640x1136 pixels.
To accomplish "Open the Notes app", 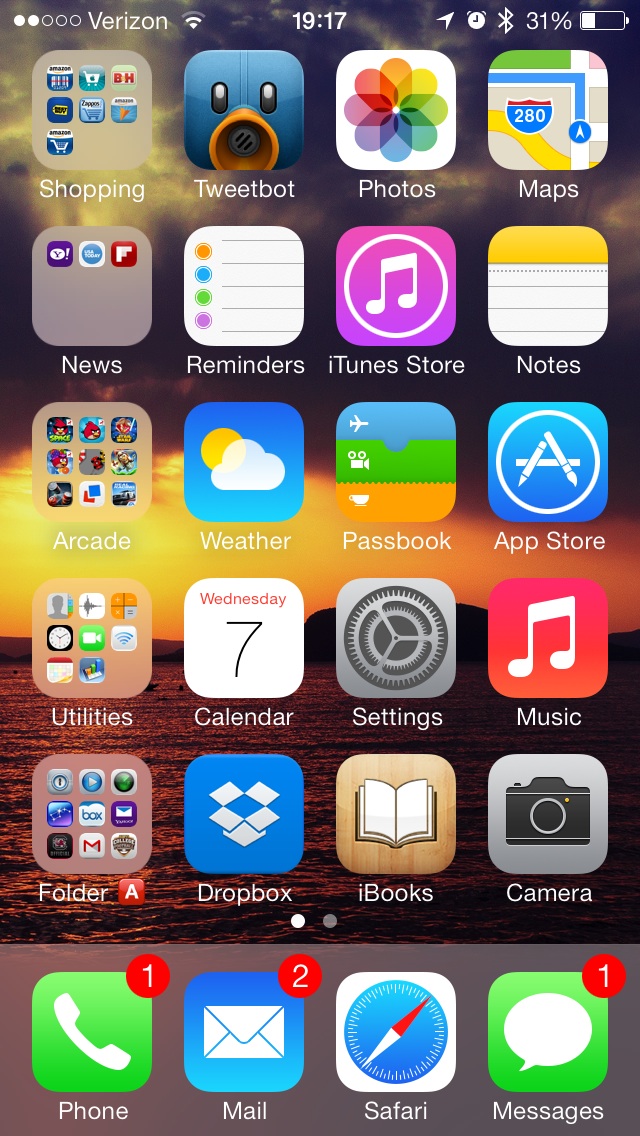I will tap(548, 286).
